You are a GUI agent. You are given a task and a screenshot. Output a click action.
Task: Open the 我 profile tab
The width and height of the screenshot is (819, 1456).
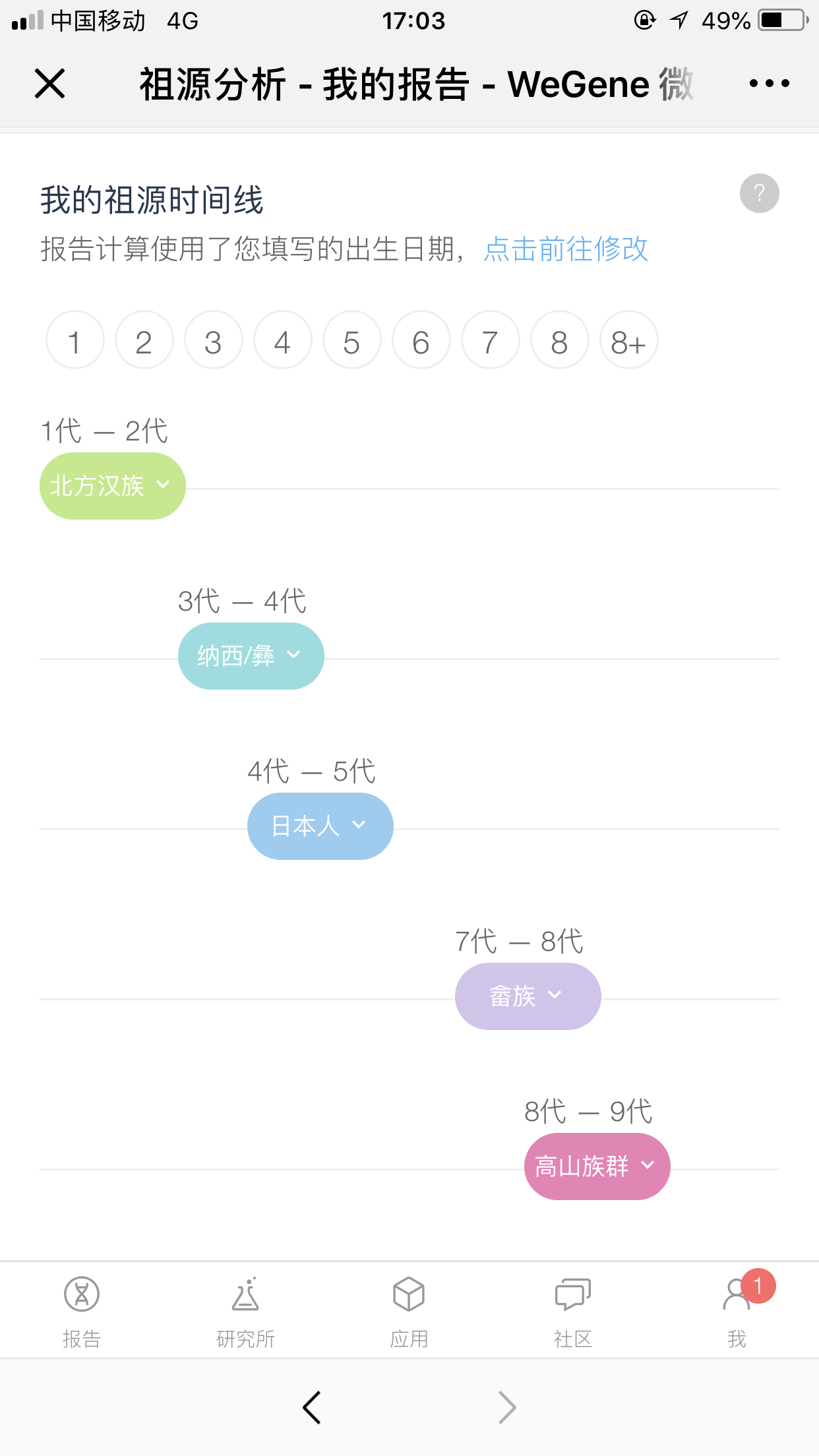point(737,1311)
